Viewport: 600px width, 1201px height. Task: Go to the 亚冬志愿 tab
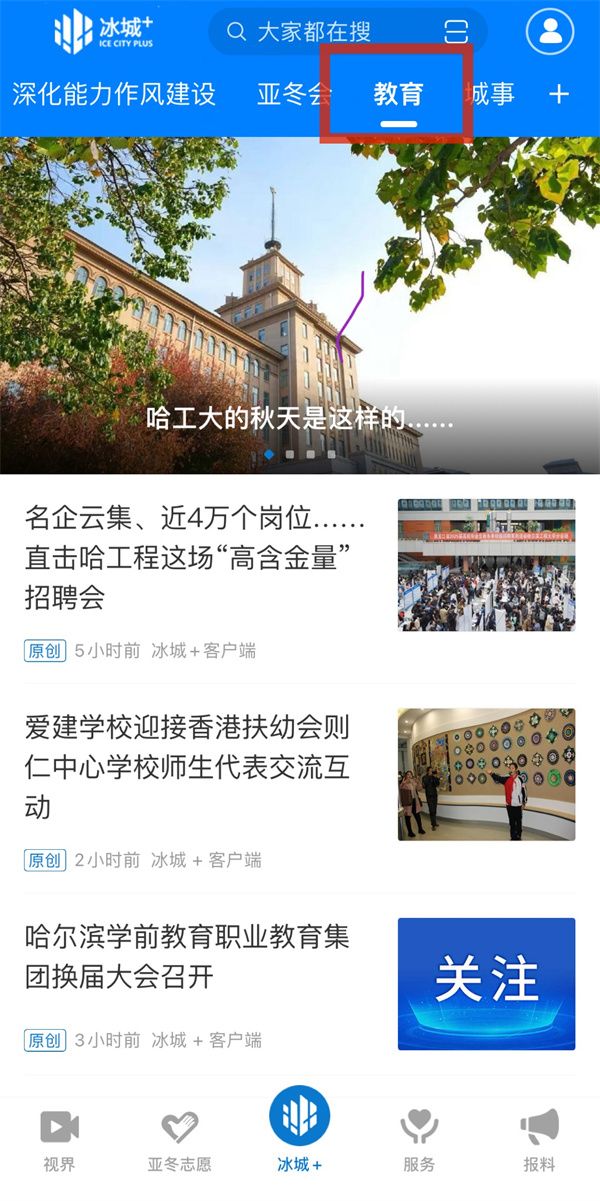(179, 1140)
